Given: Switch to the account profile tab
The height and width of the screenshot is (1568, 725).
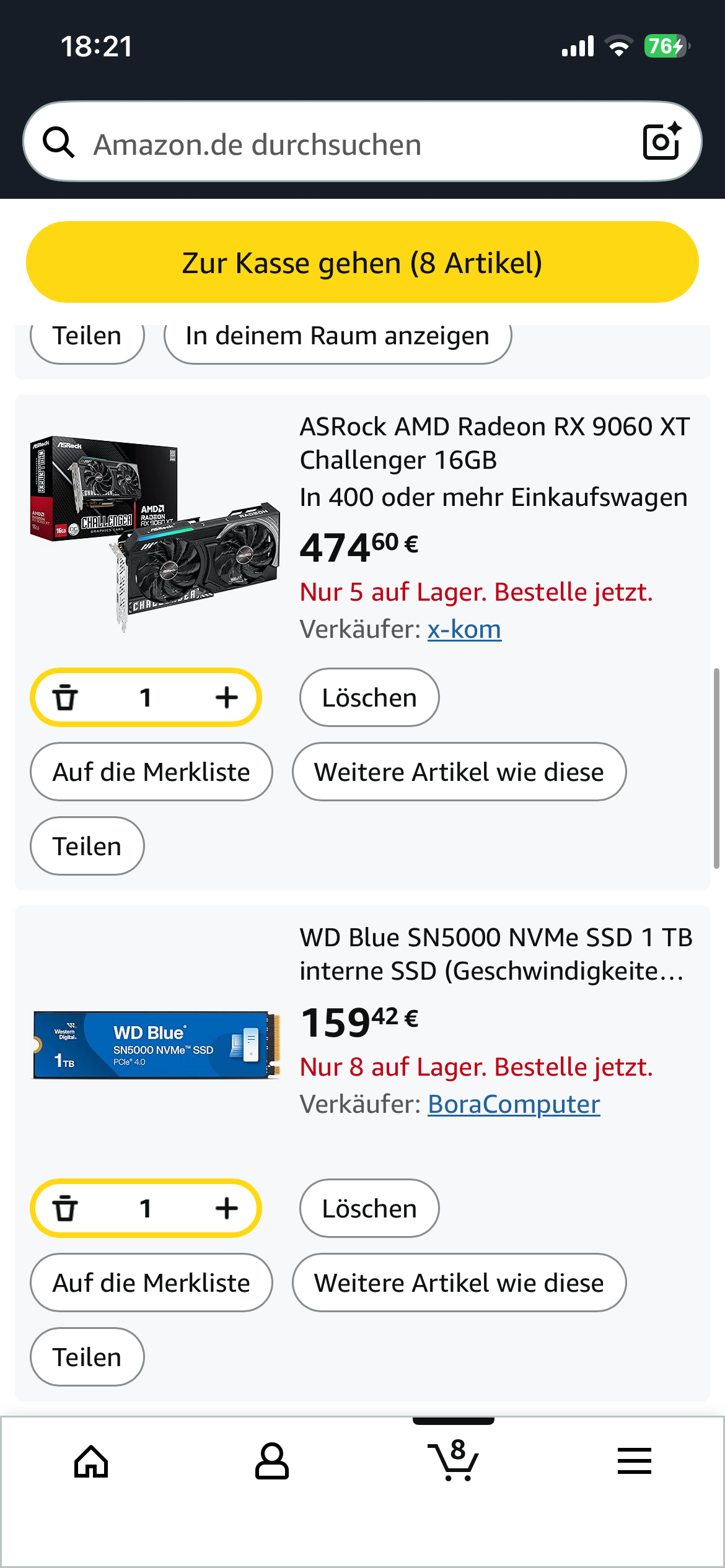Looking at the screenshot, I should [x=272, y=1461].
